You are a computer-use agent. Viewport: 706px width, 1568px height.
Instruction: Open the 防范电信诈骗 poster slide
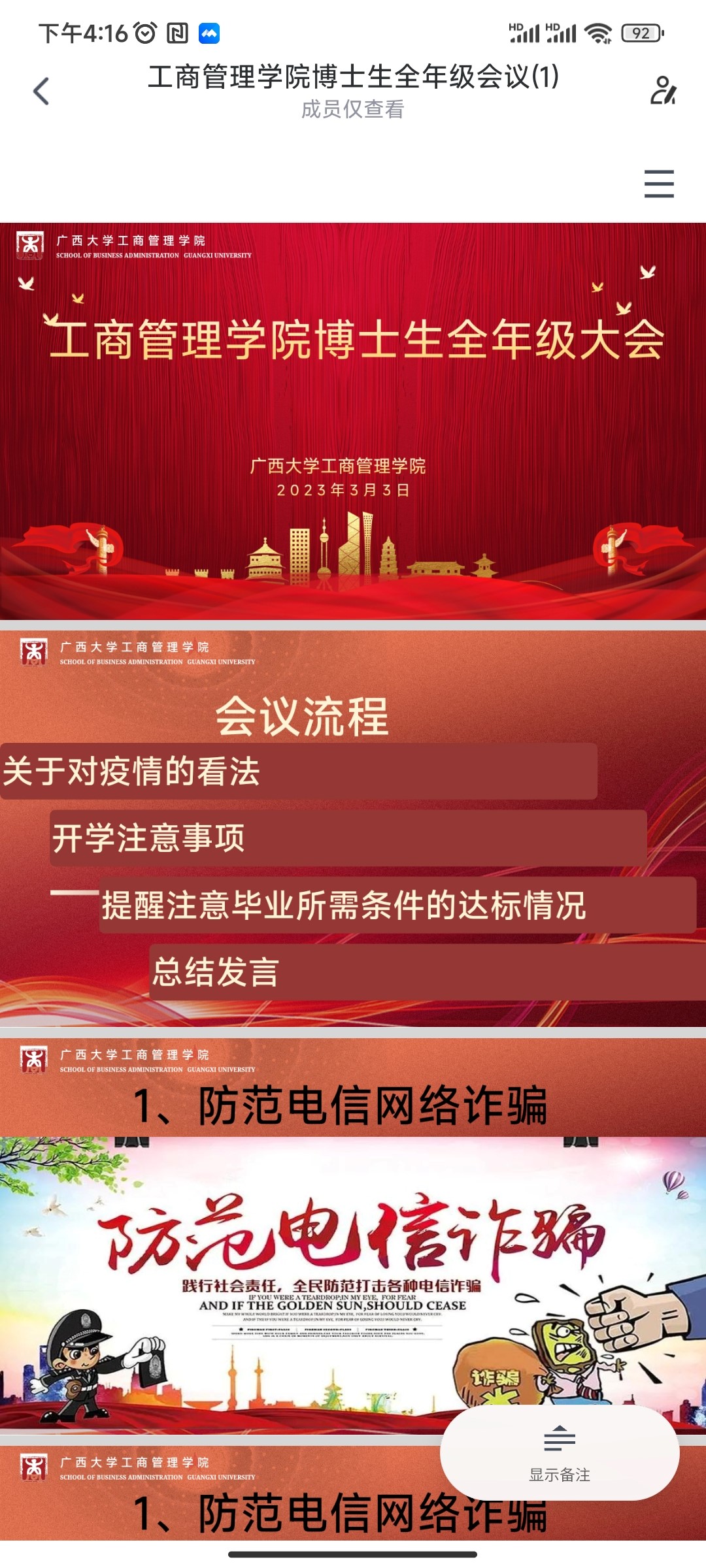point(353,1235)
